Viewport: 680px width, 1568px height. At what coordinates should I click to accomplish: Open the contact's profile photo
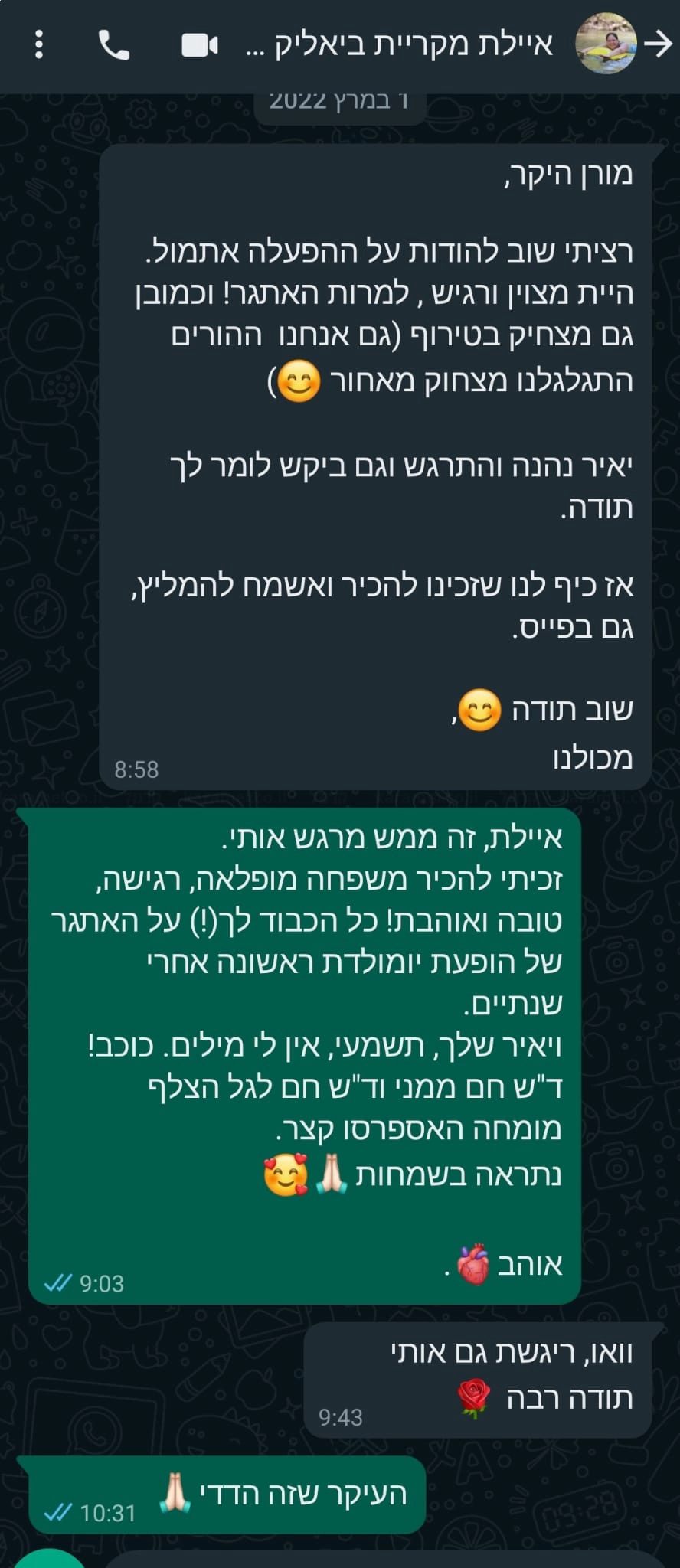point(606,44)
